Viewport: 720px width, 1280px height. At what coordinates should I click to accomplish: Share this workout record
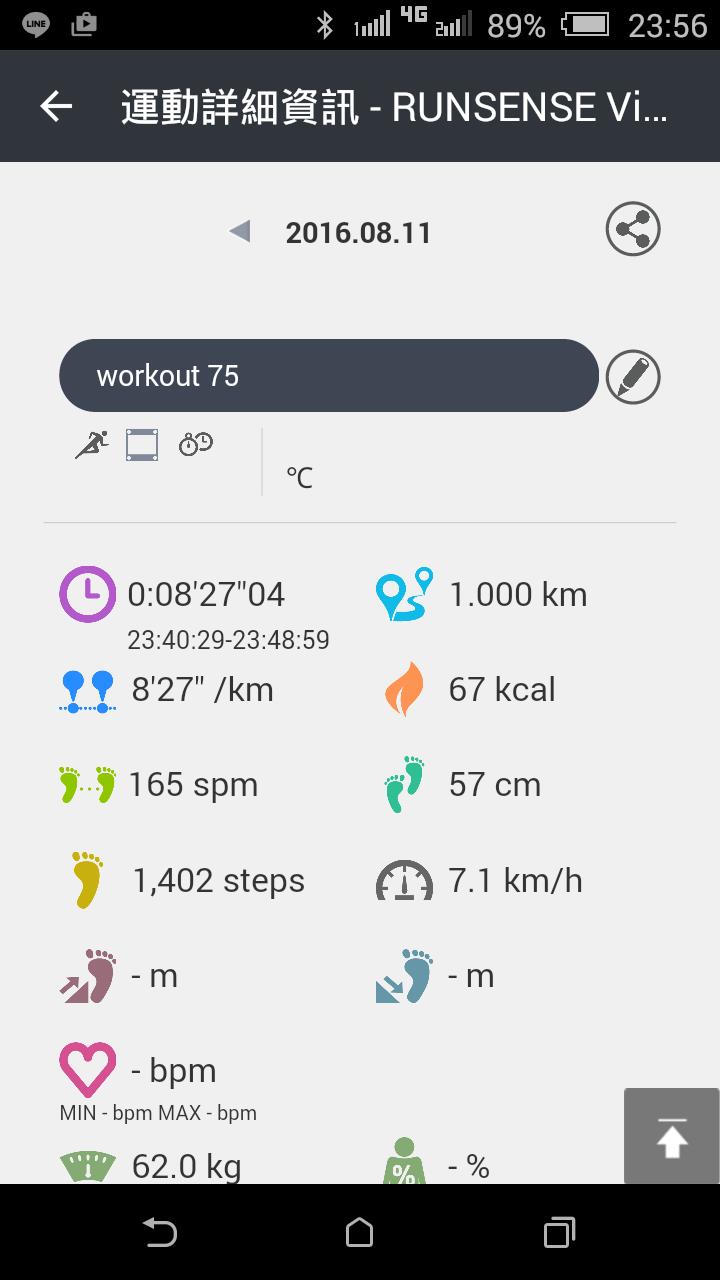[633, 230]
